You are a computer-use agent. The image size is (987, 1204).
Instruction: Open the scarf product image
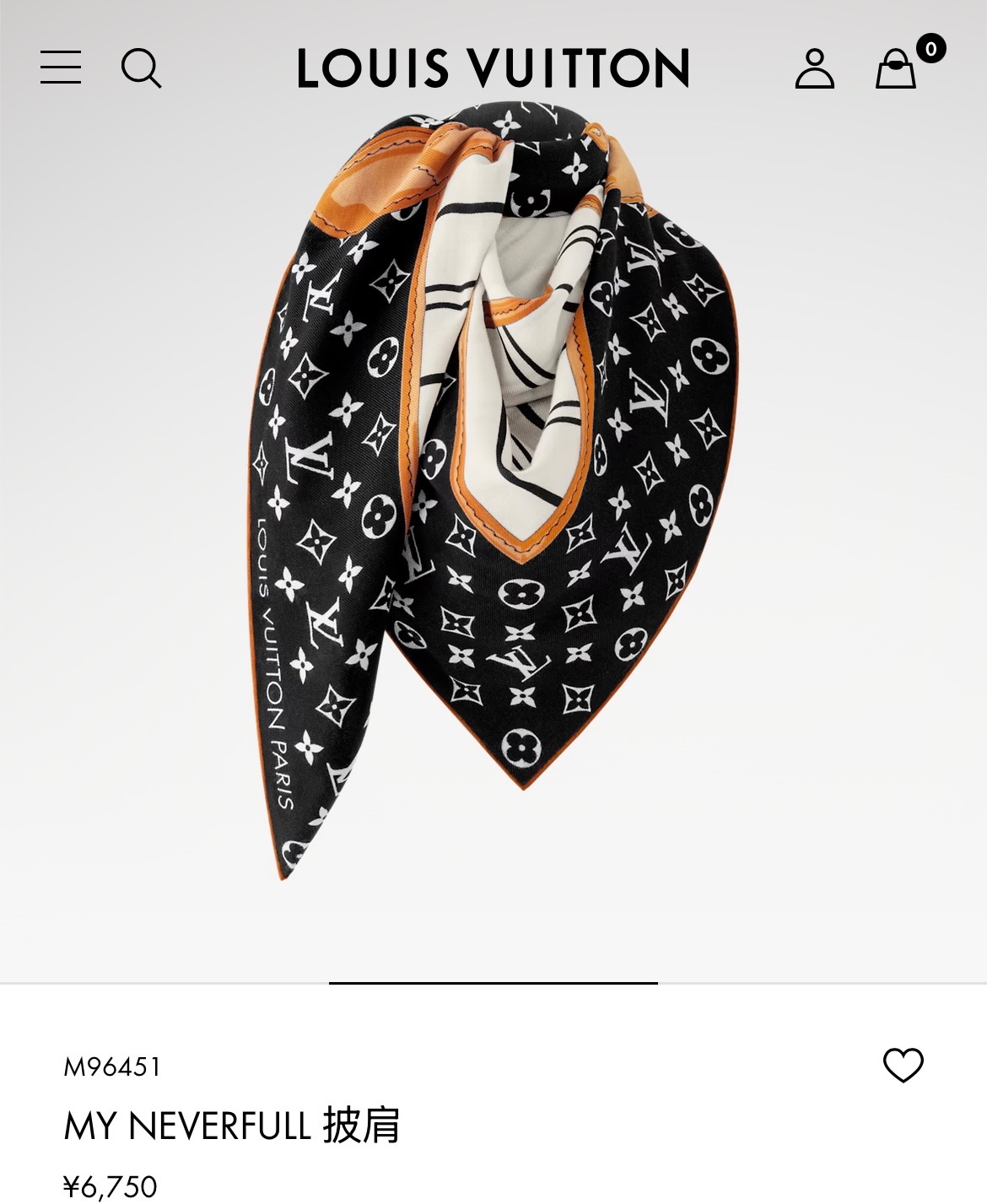click(x=493, y=489)
